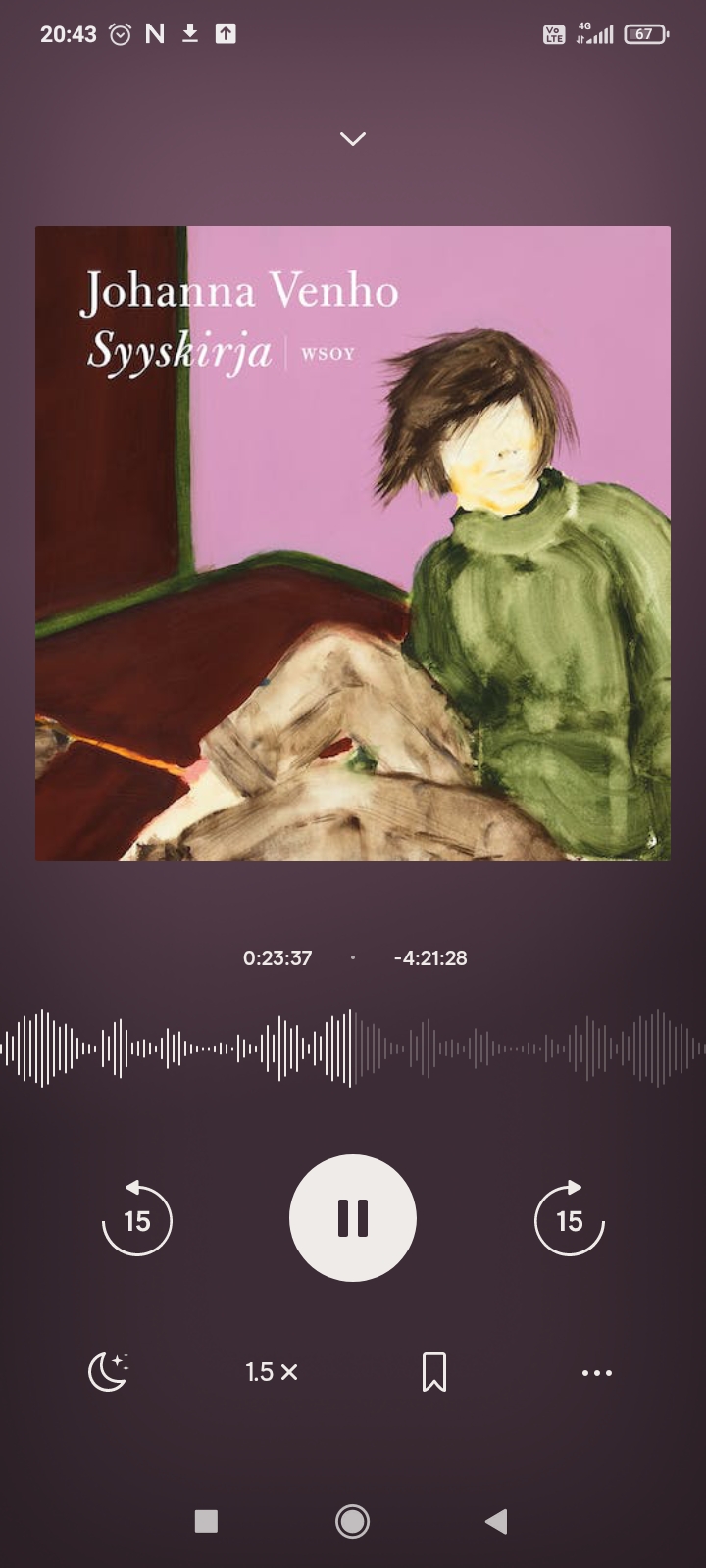706x1568 pixels.
Task: Go to the system home screen
Action: pyautogui.click(x=353, y=1521)
